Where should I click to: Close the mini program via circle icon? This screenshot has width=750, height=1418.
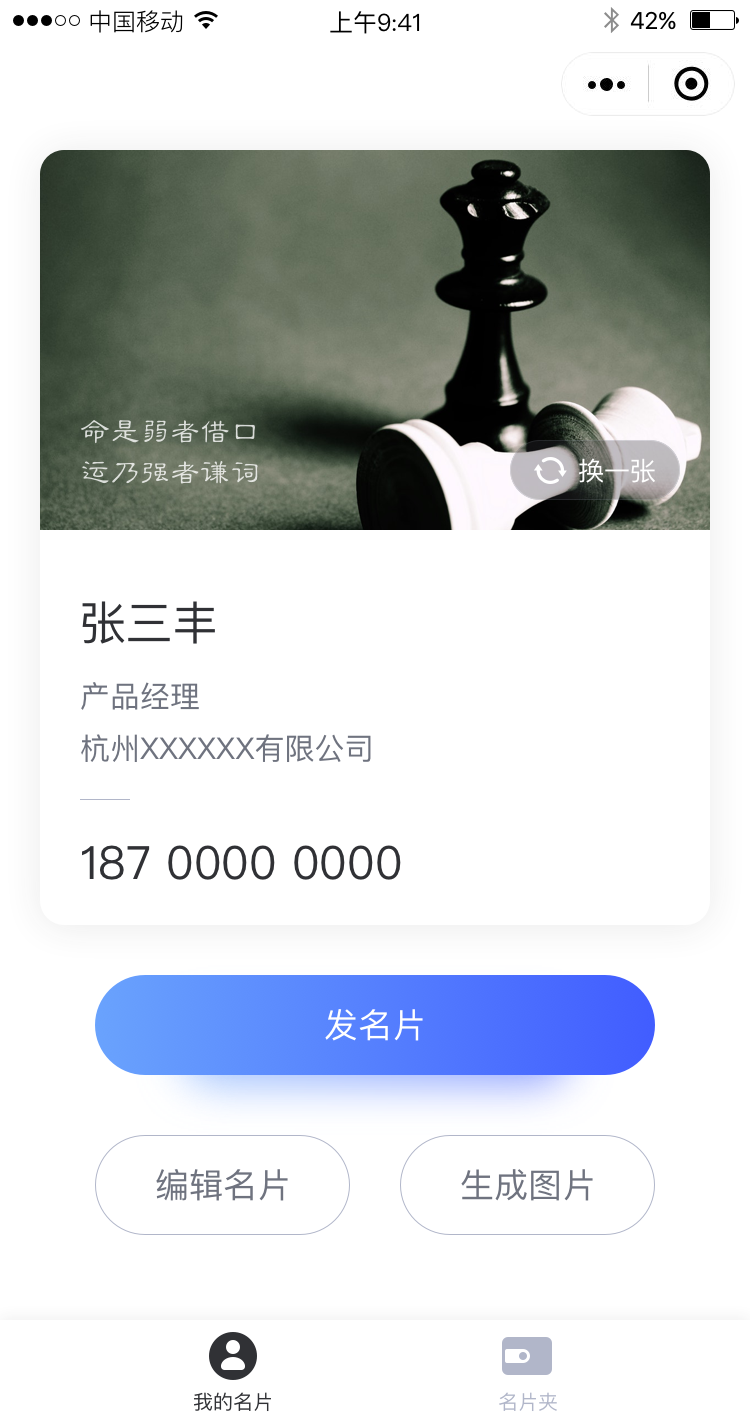coord(691,84)
